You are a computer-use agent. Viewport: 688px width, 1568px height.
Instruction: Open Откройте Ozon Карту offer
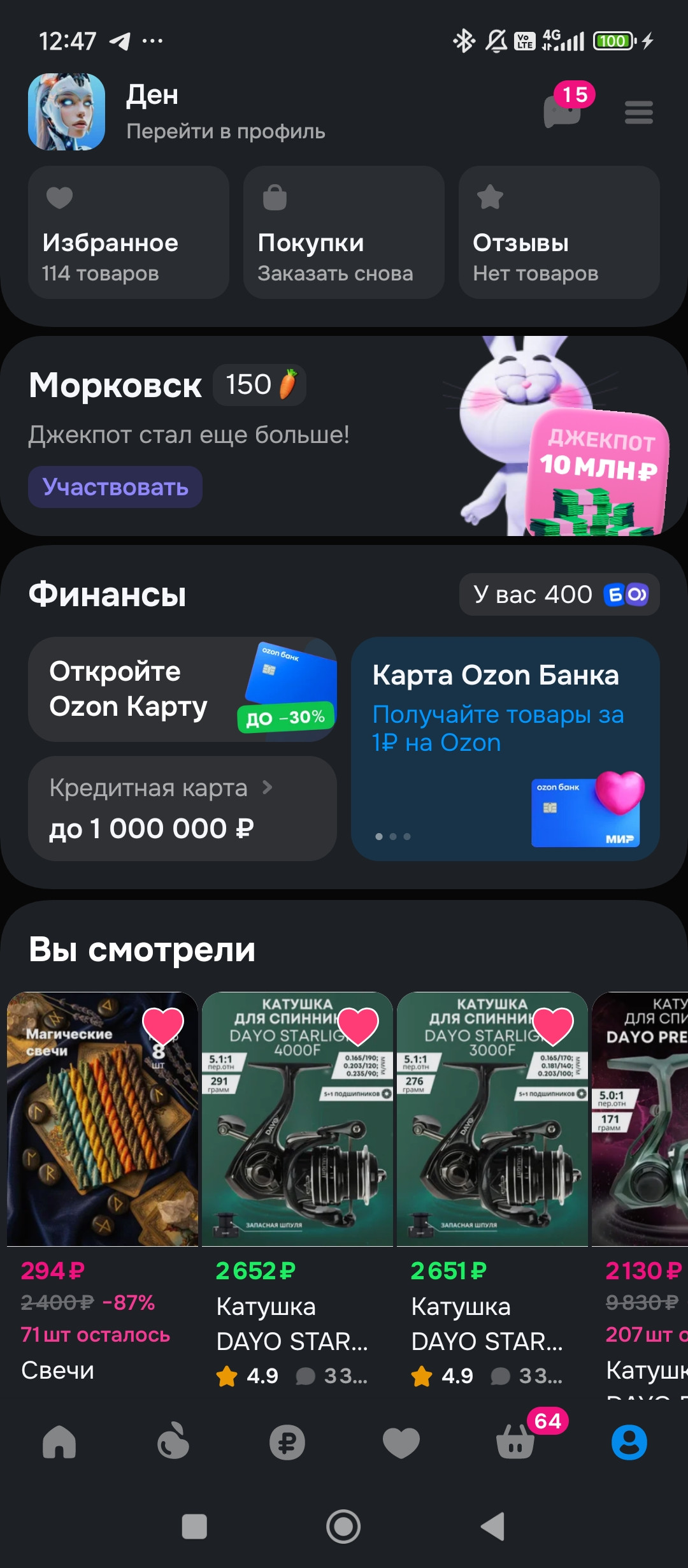pos(182,689)
